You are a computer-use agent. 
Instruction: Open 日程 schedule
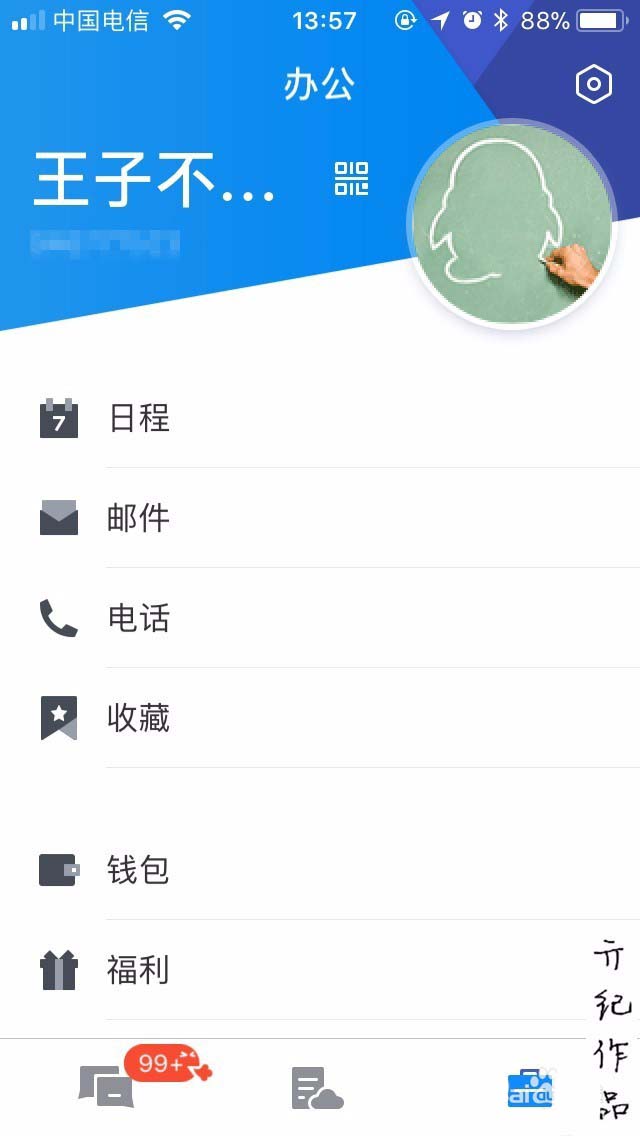(139, 418)
